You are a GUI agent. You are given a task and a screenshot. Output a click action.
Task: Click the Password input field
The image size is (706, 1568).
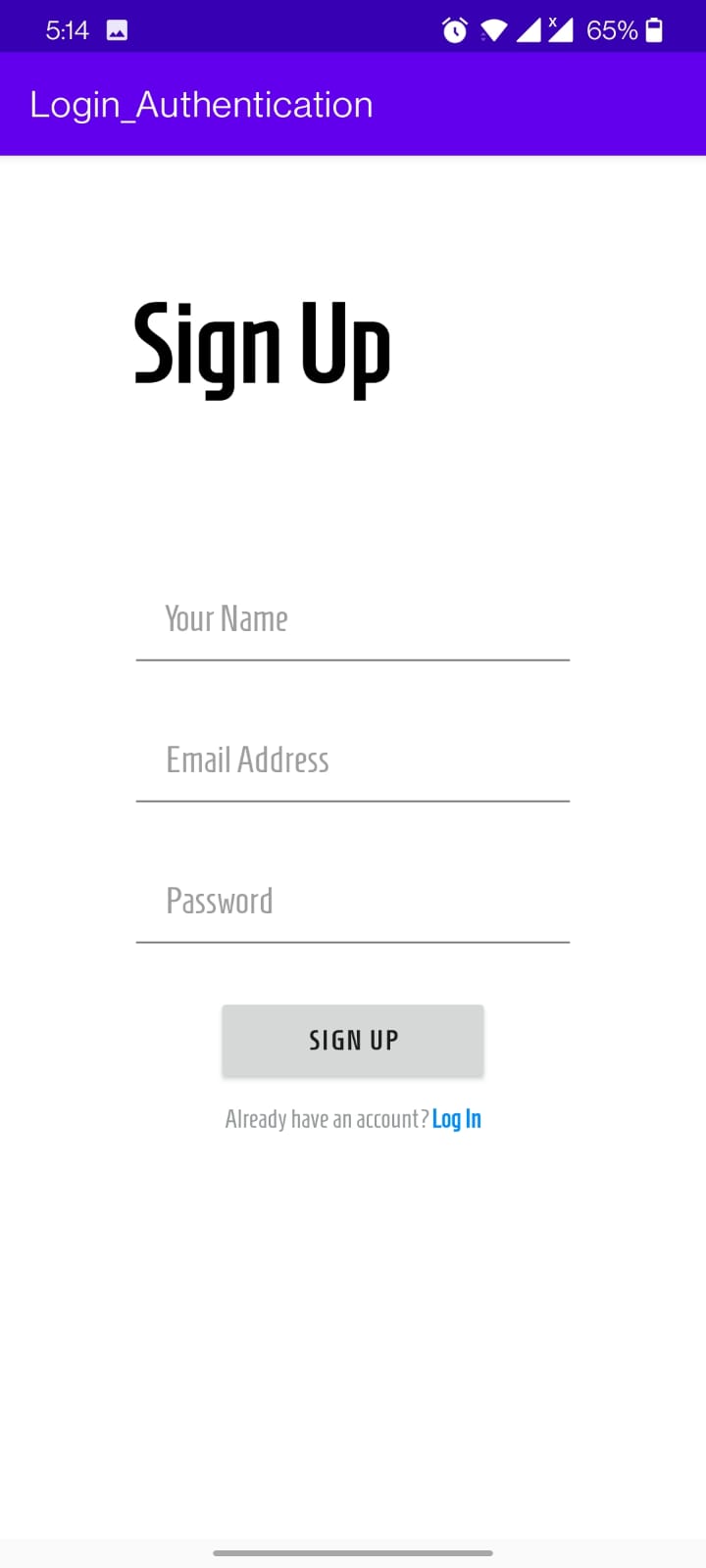click(x=353, y=902)
